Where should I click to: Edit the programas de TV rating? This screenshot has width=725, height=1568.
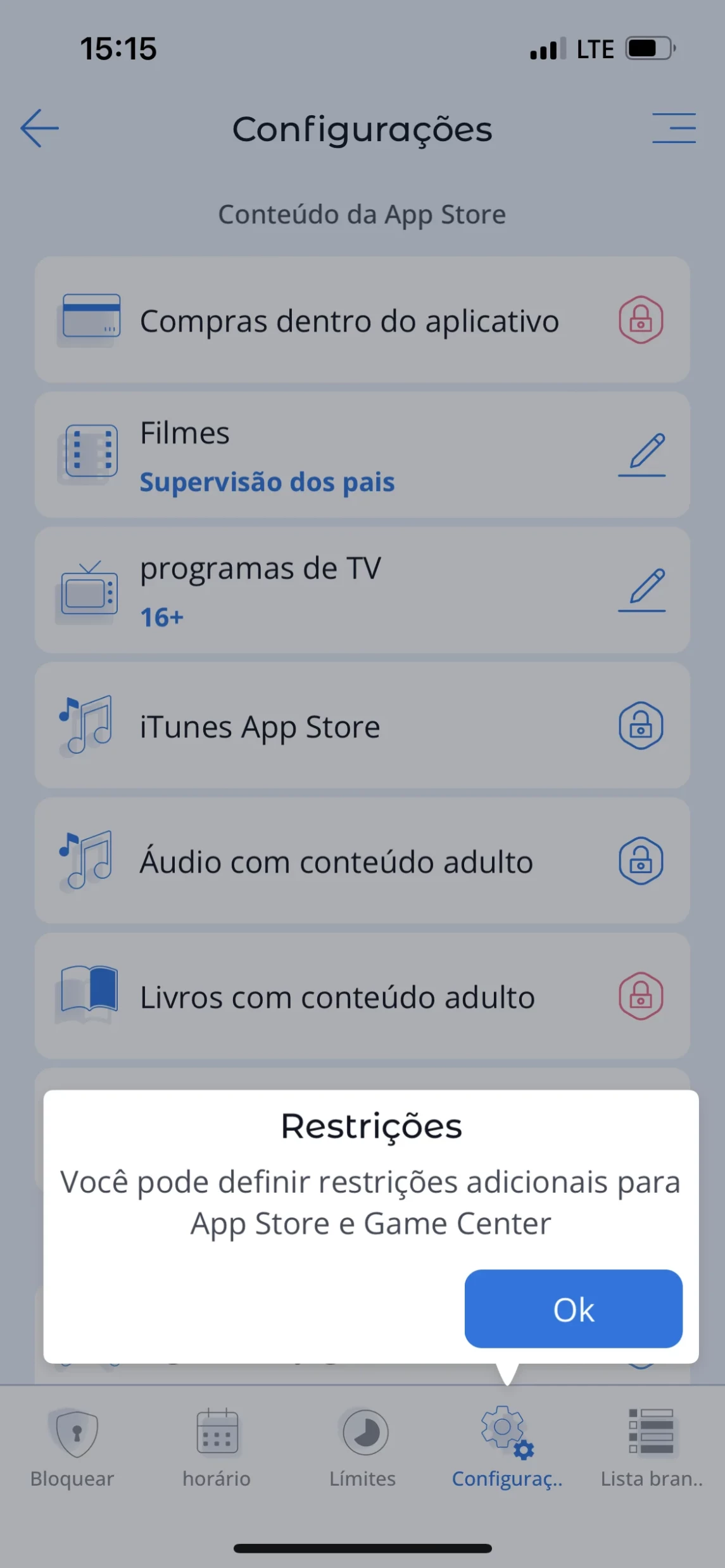[x=642, y=590]
